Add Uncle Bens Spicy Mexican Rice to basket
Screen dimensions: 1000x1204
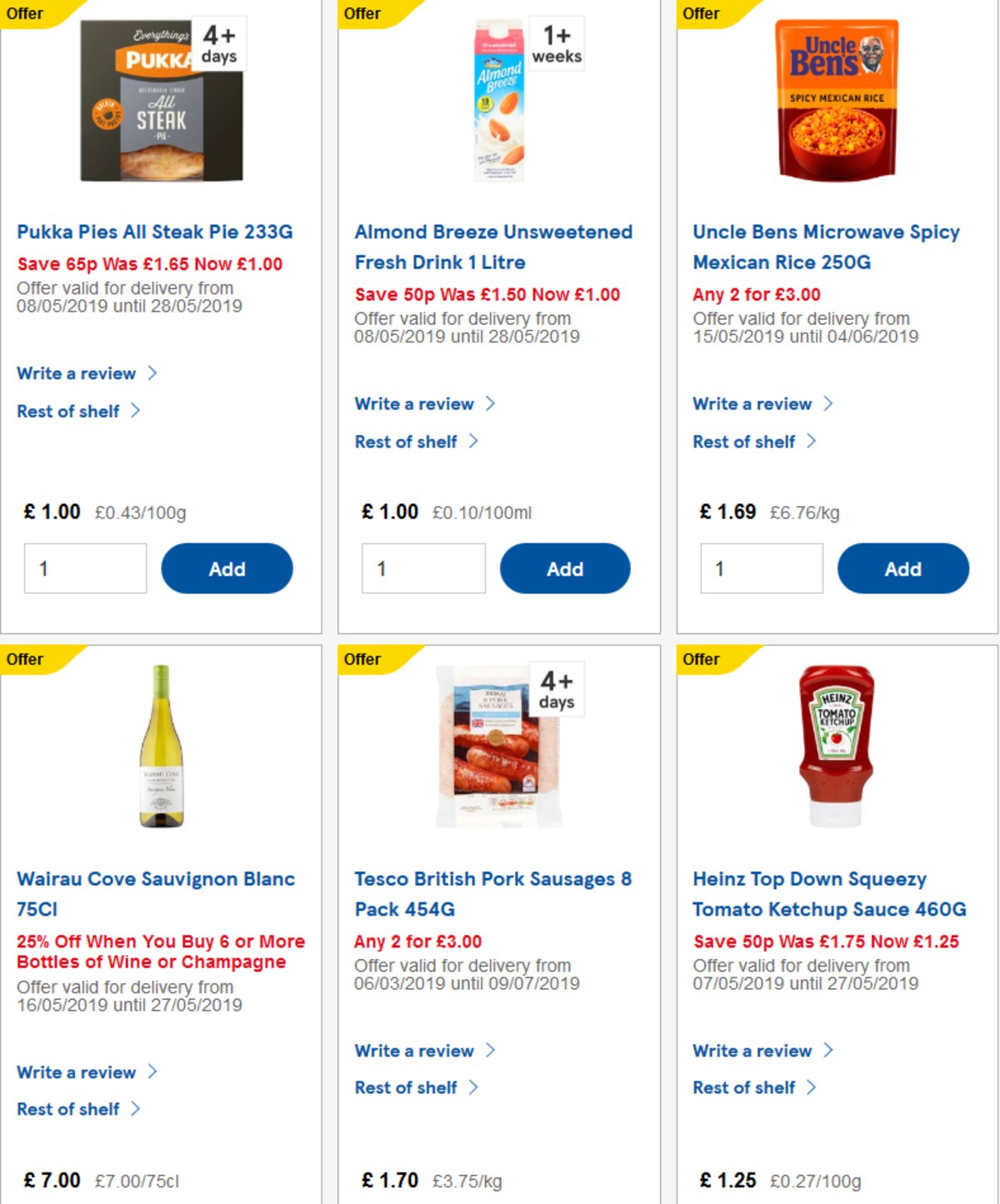click(903, 568)
